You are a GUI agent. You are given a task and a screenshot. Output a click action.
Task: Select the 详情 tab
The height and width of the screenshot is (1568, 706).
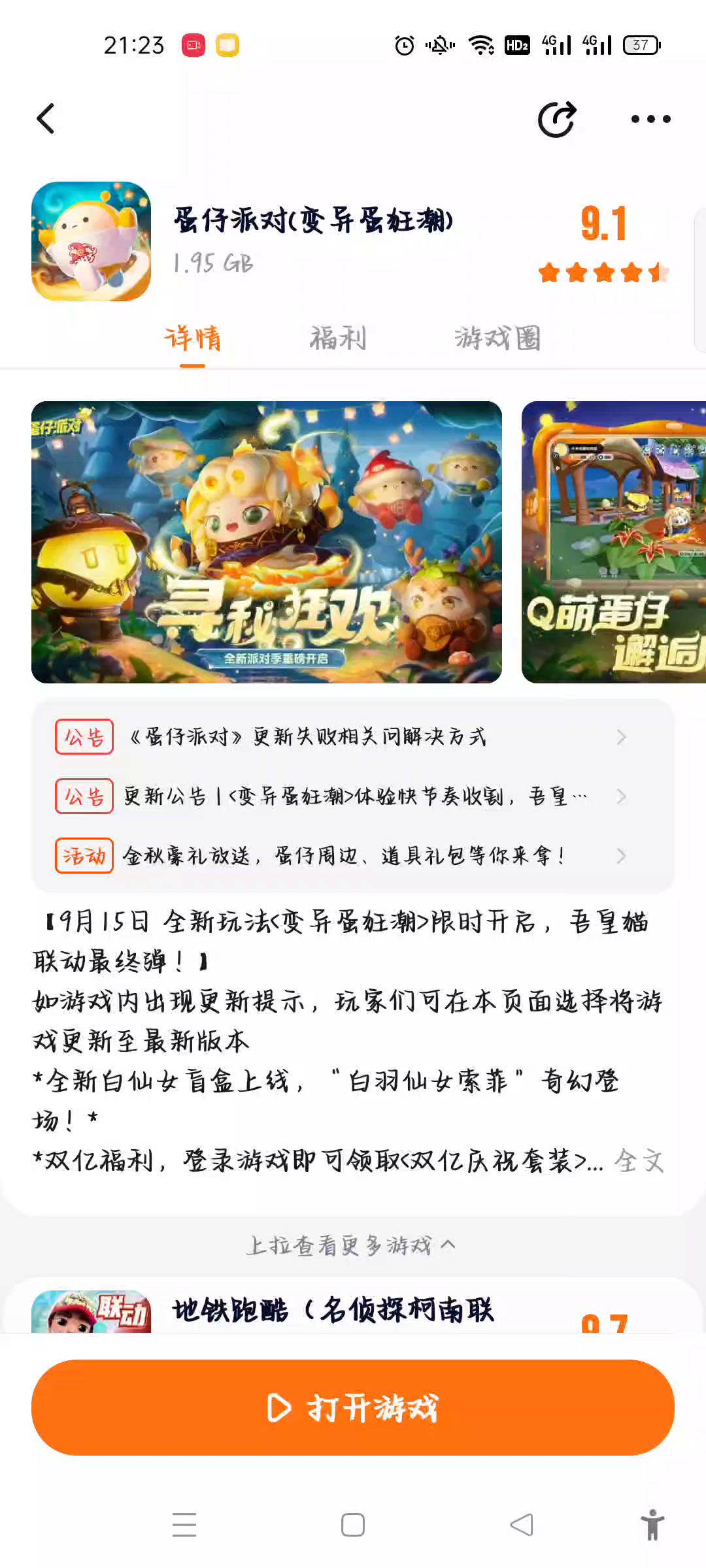(192, 338)
